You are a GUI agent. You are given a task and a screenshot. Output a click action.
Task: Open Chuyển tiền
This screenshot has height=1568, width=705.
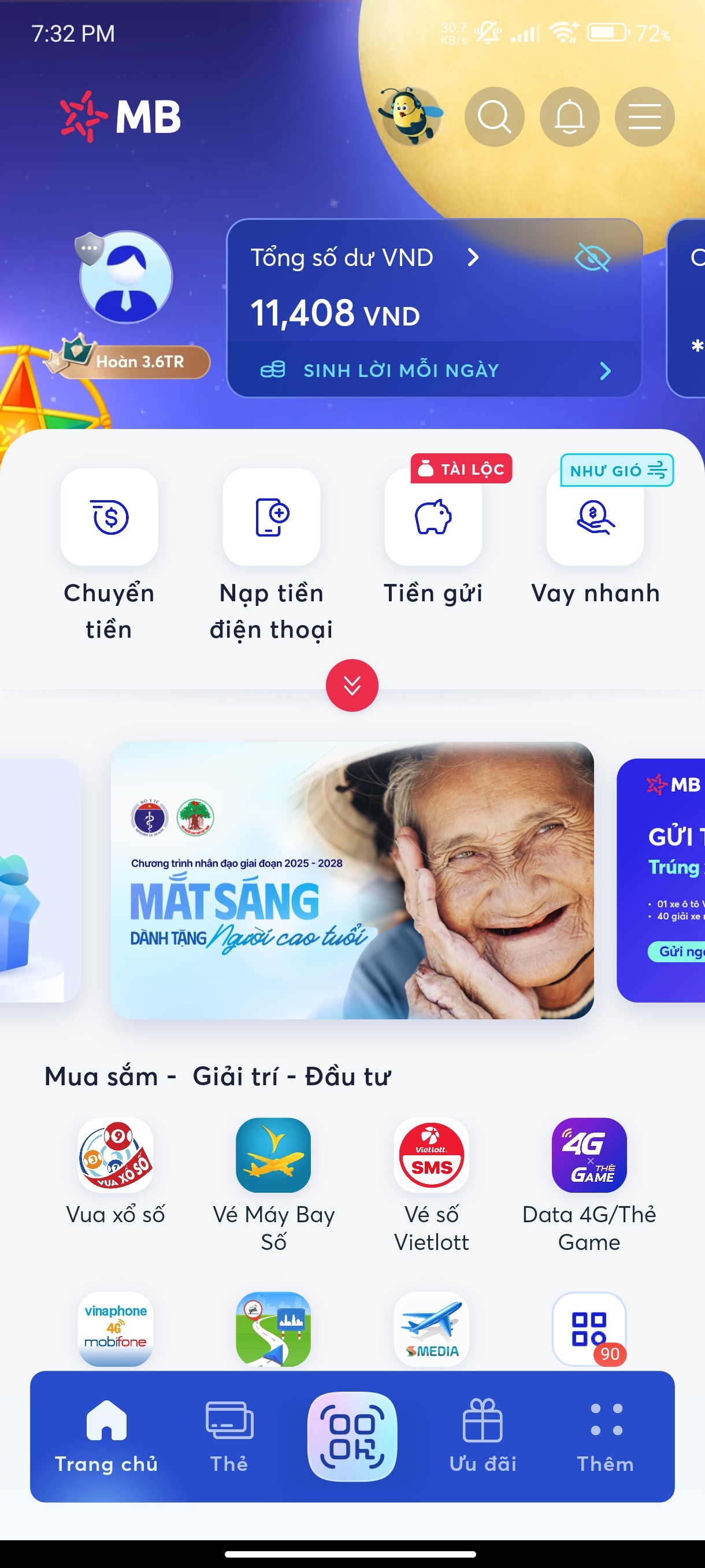(x=109, y=517)
